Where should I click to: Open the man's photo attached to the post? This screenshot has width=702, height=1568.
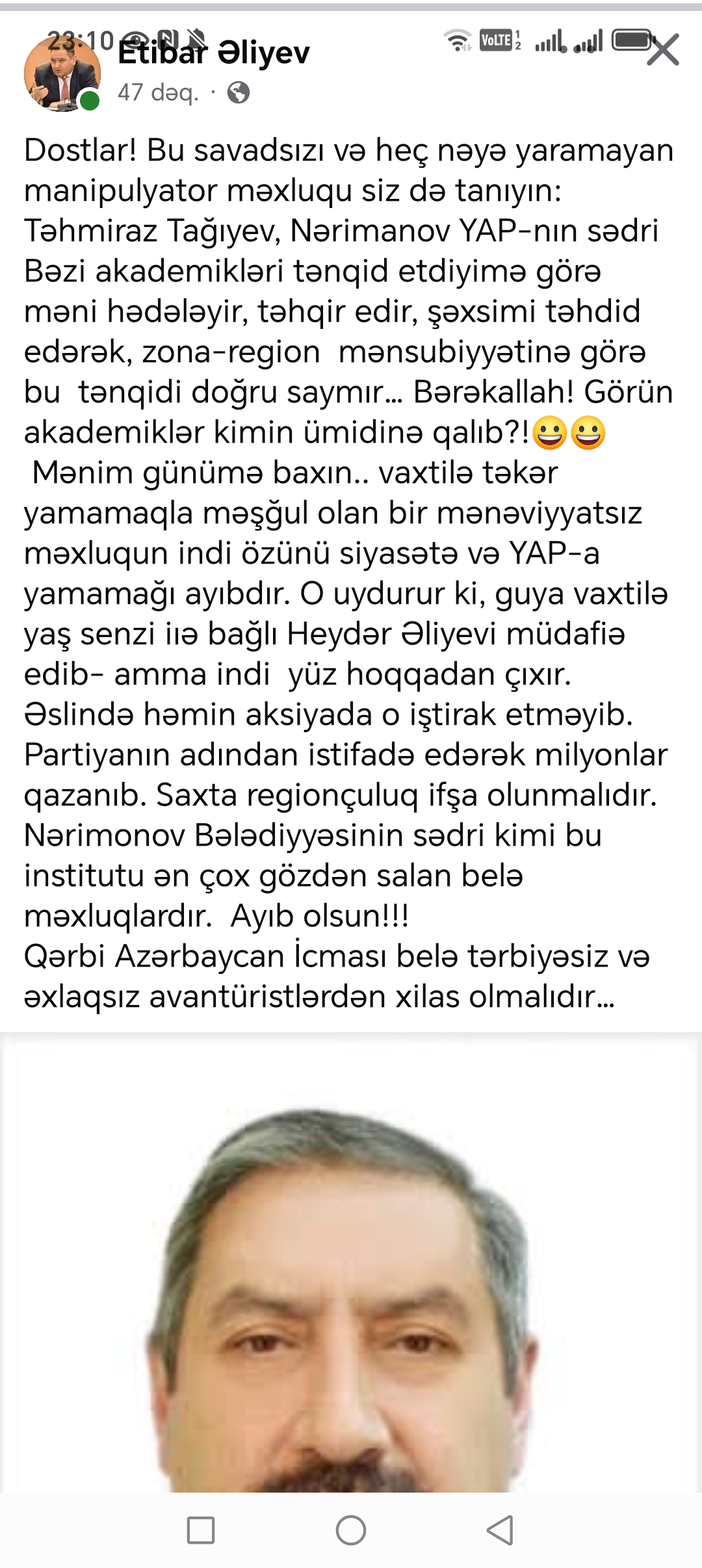[x=351, y=1268]
